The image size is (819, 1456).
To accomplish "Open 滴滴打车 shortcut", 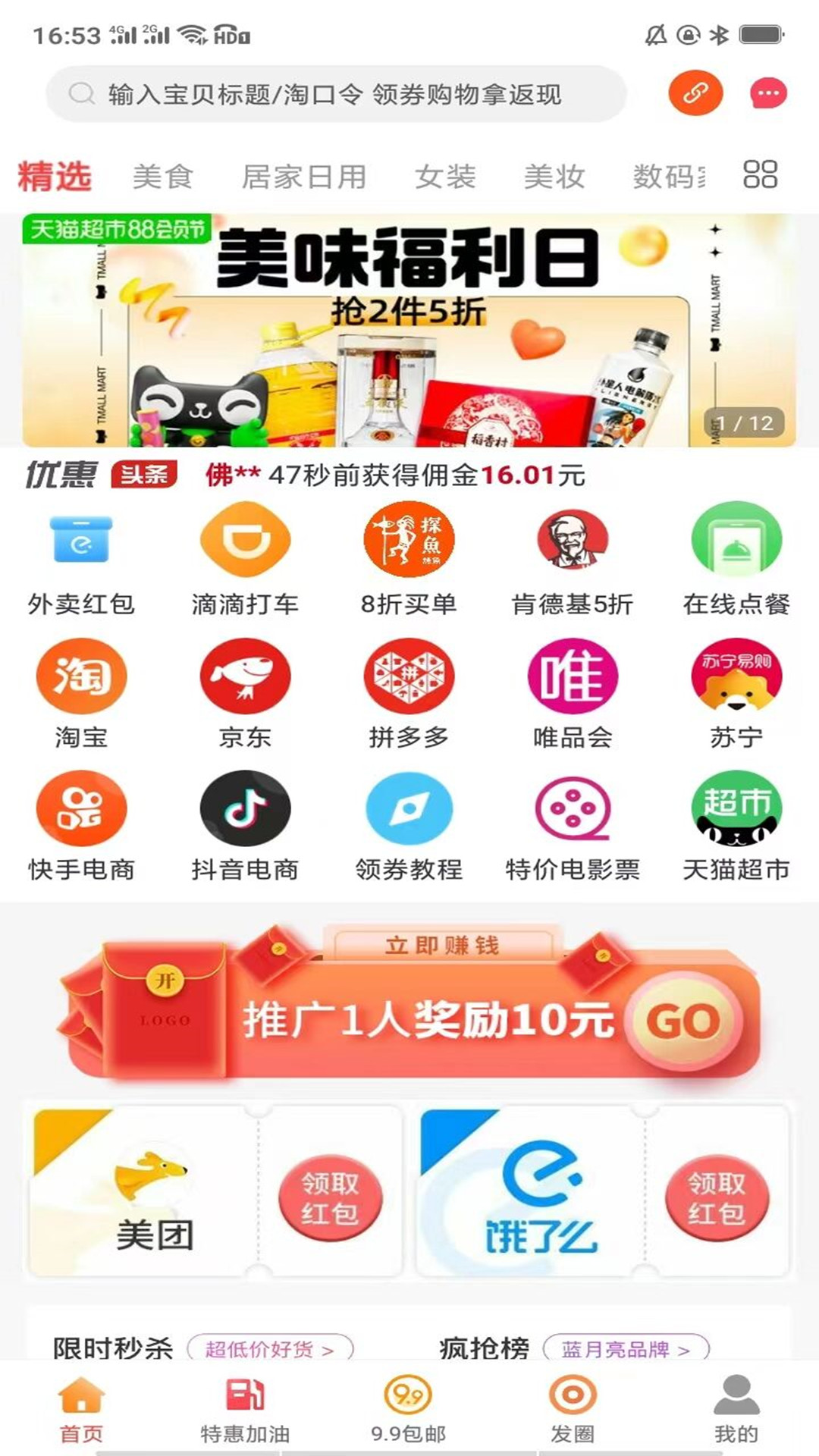I will click(245, 560).
